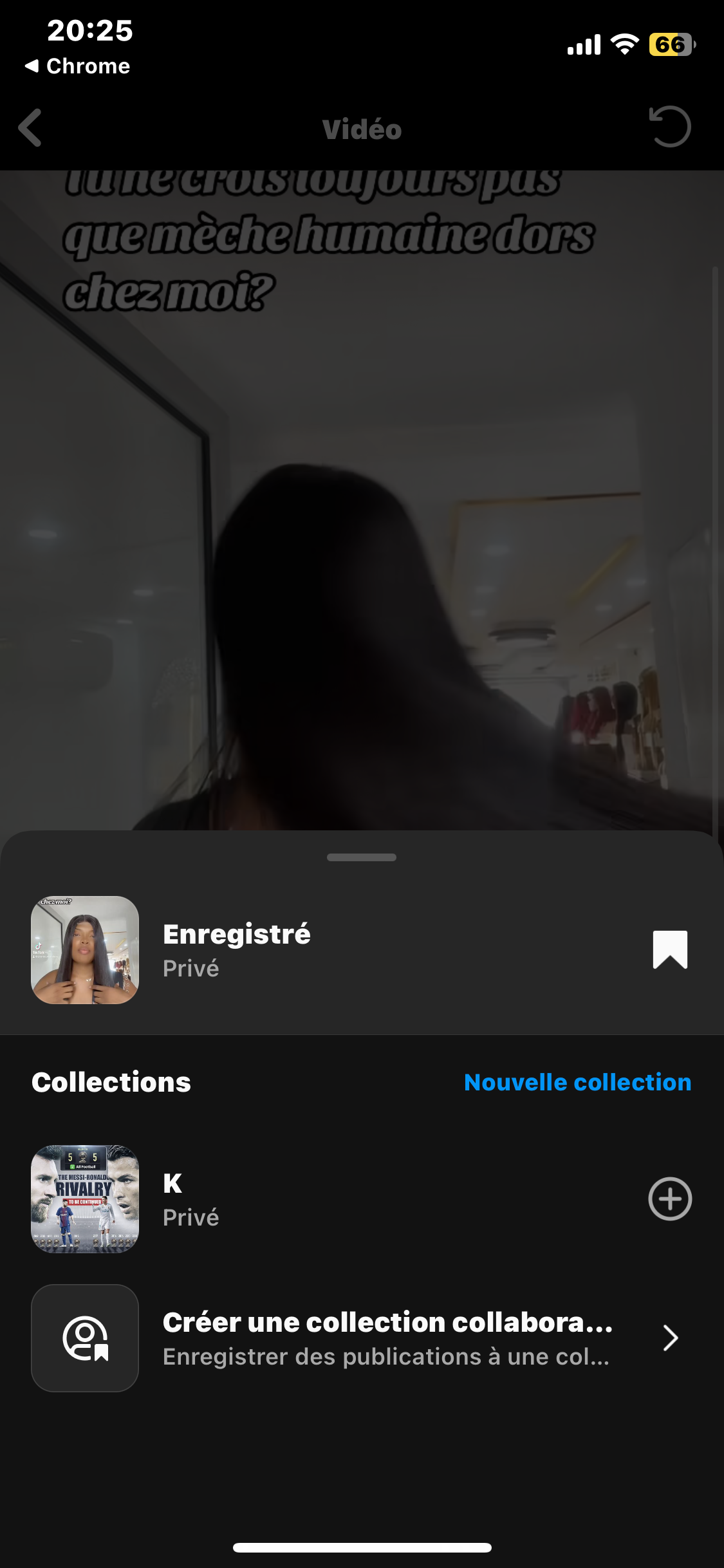Tap the refresh icon in the header
The image size is (724, 1568).
click(x=670, y=127)
